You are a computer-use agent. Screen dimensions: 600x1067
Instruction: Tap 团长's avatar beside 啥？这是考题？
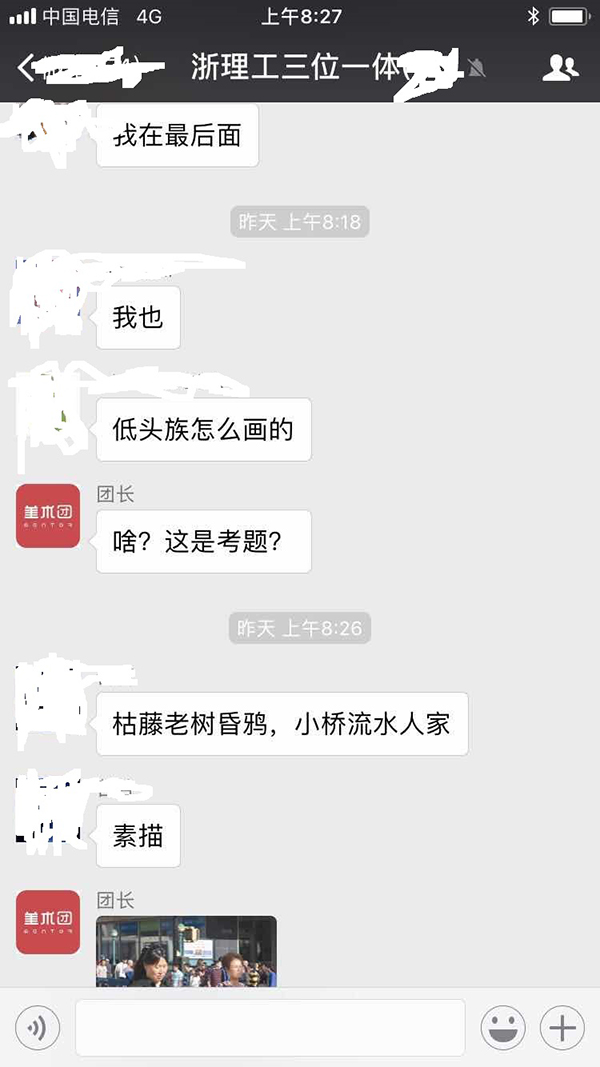click(x=48, y=516)
